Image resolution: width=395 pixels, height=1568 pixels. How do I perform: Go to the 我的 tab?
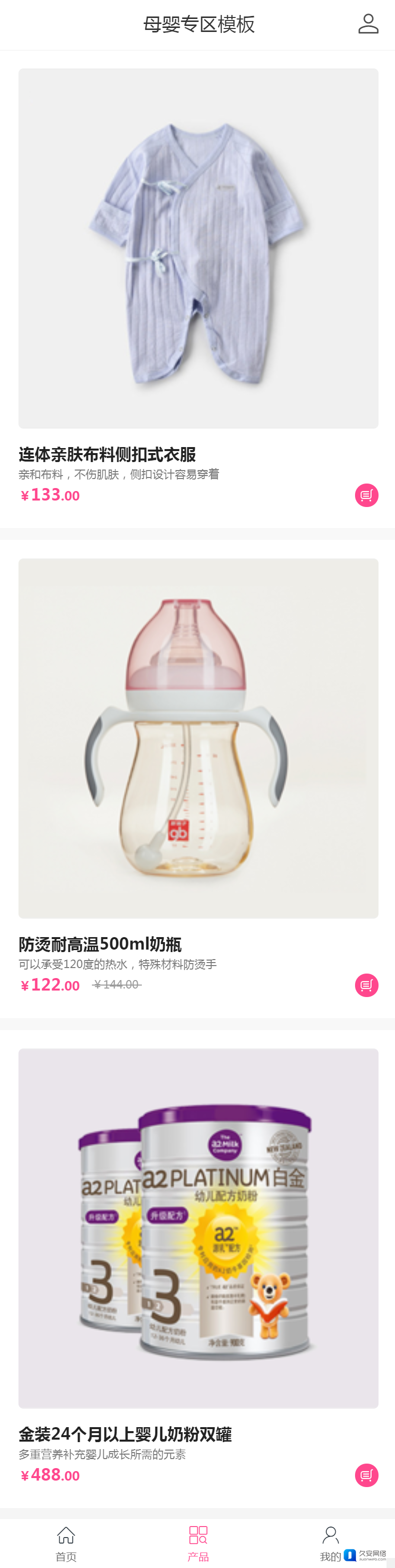(x=330, y=1543)
